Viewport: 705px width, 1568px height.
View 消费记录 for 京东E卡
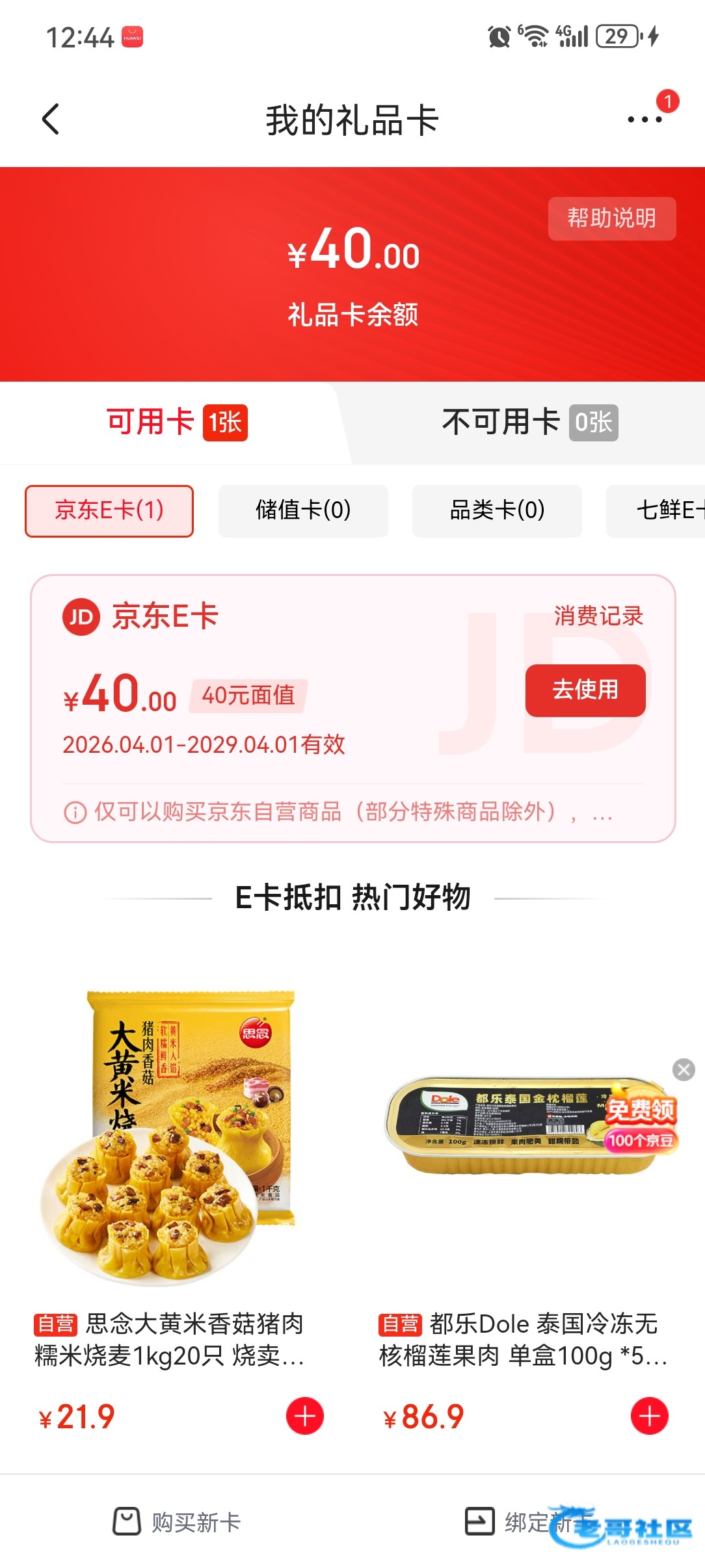[x=598, y=616]
